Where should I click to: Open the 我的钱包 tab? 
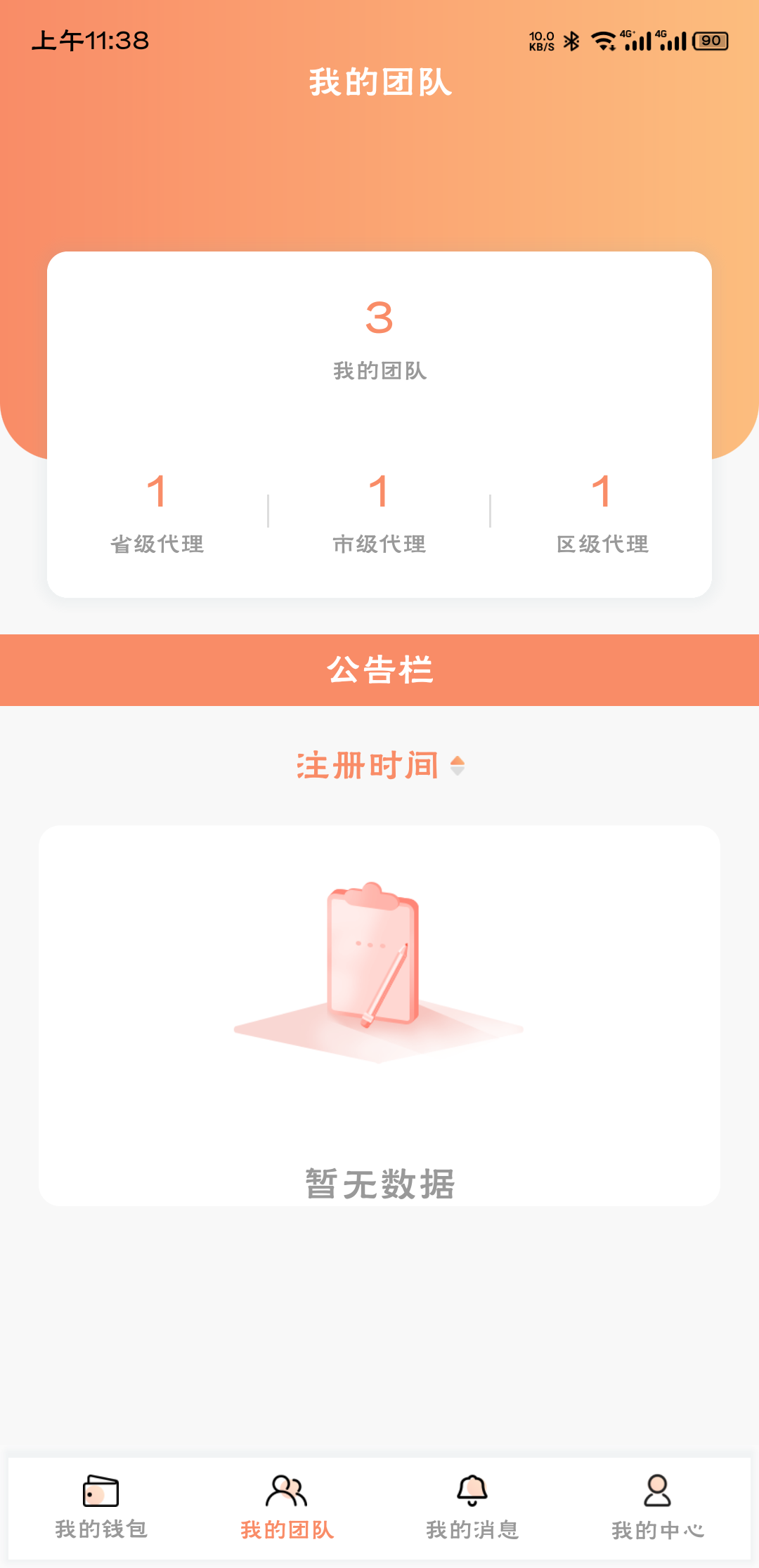101,1508
